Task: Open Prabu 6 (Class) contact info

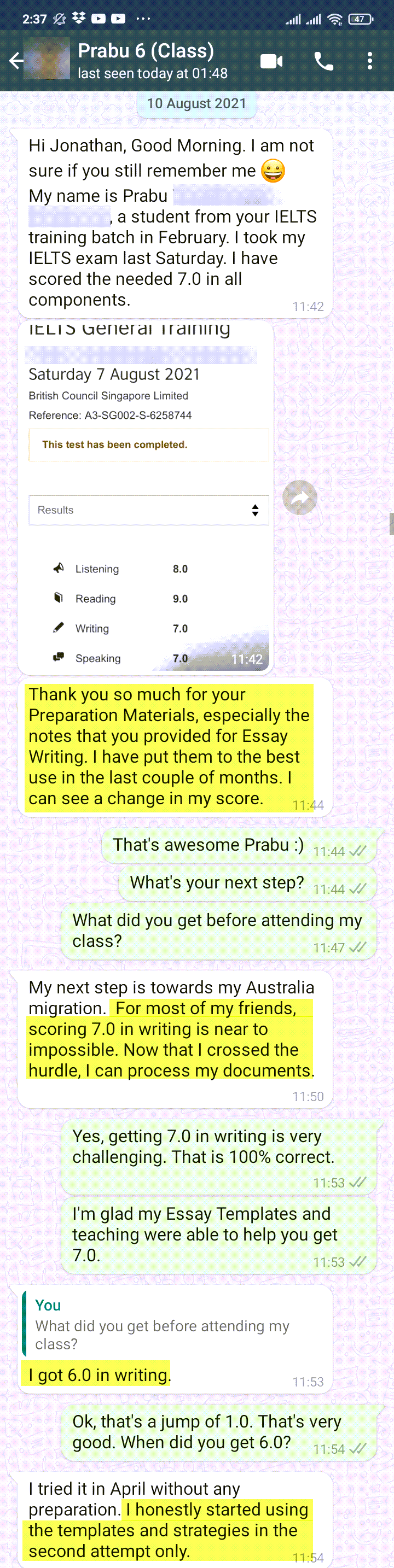Action: (x=146, y=60)
